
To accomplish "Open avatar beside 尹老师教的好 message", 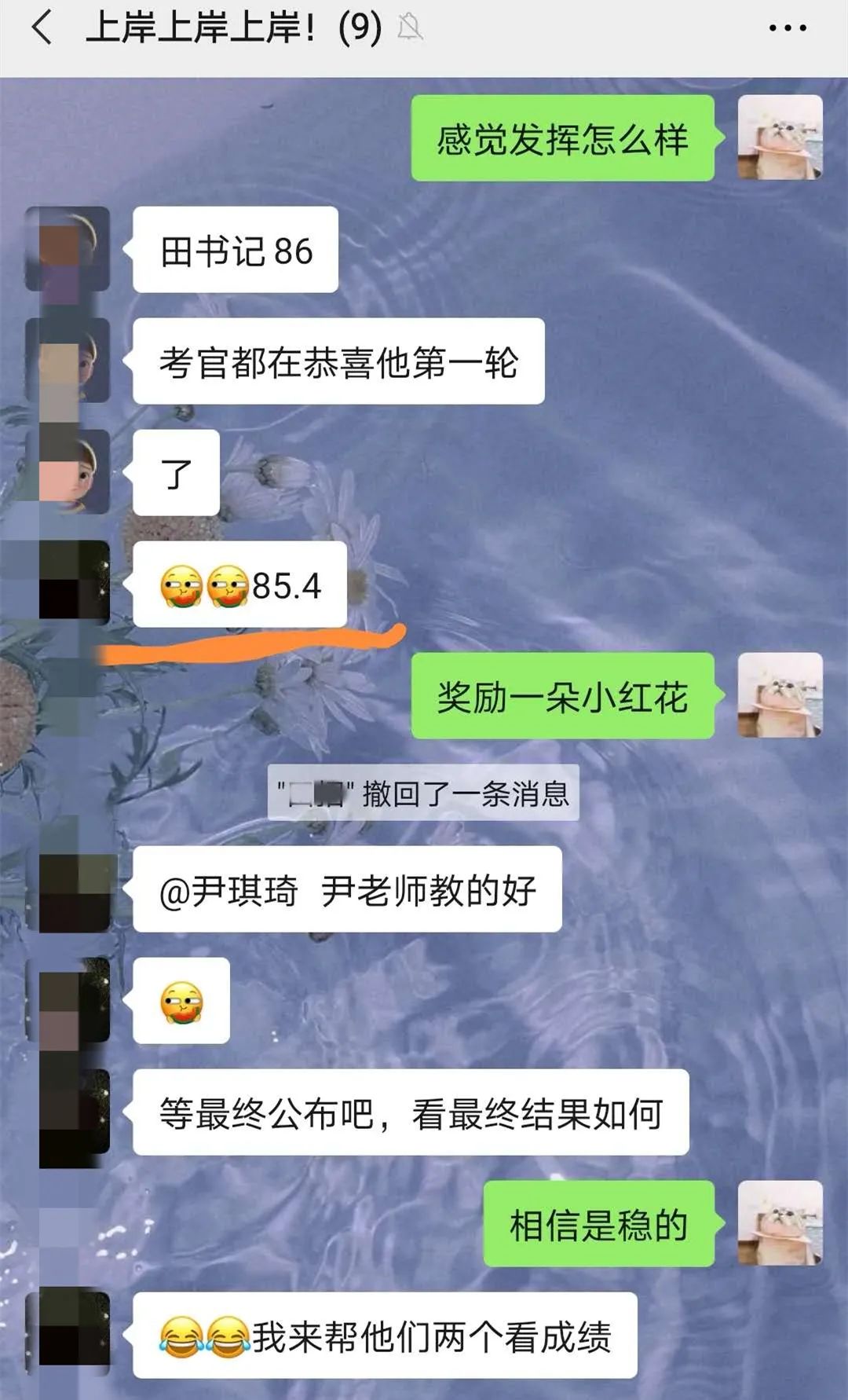I will (73, 890).
